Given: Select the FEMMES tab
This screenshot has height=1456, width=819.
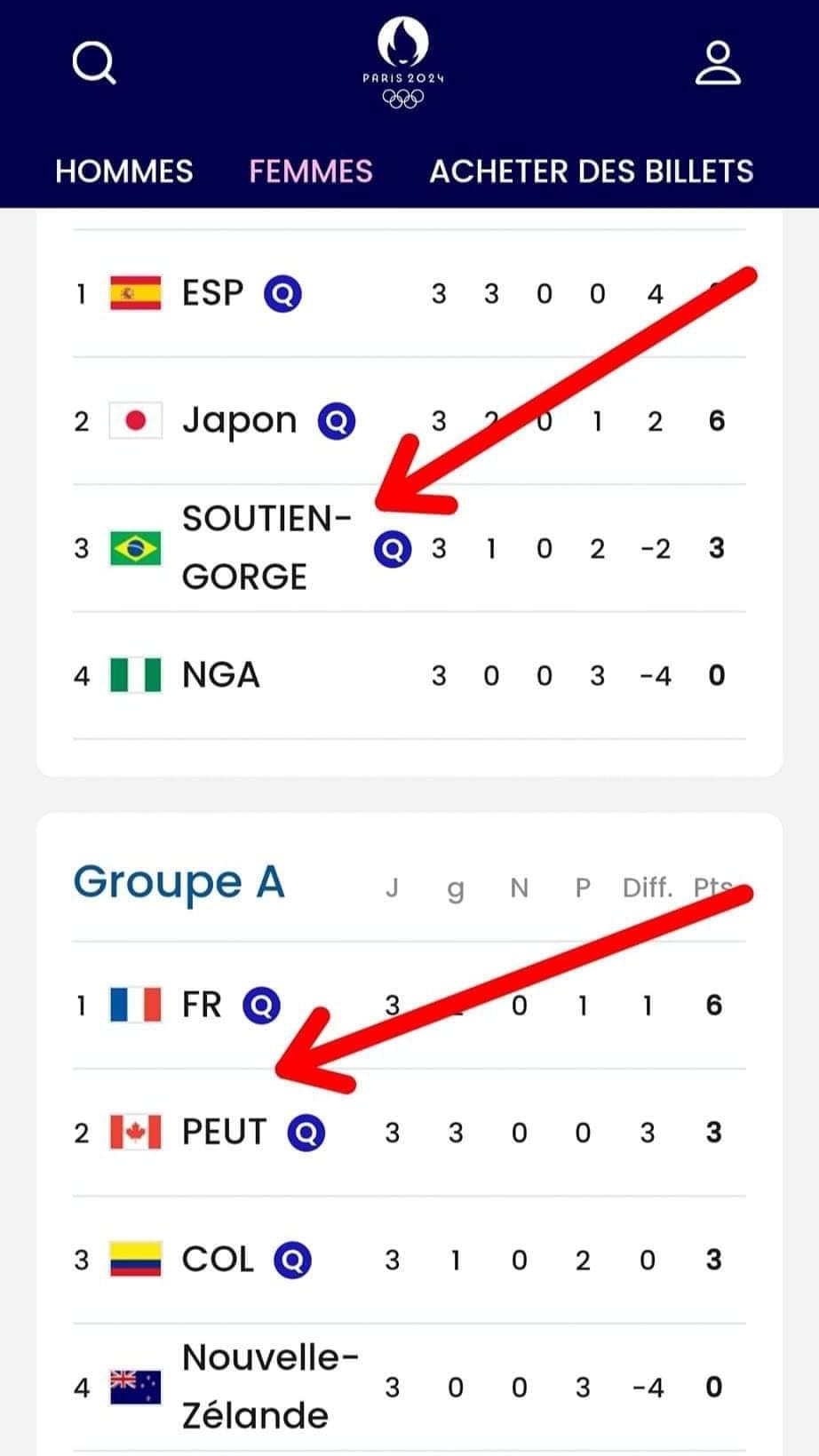Looking at the screenshot, I should pyautogui.click(x=311, y=171).
